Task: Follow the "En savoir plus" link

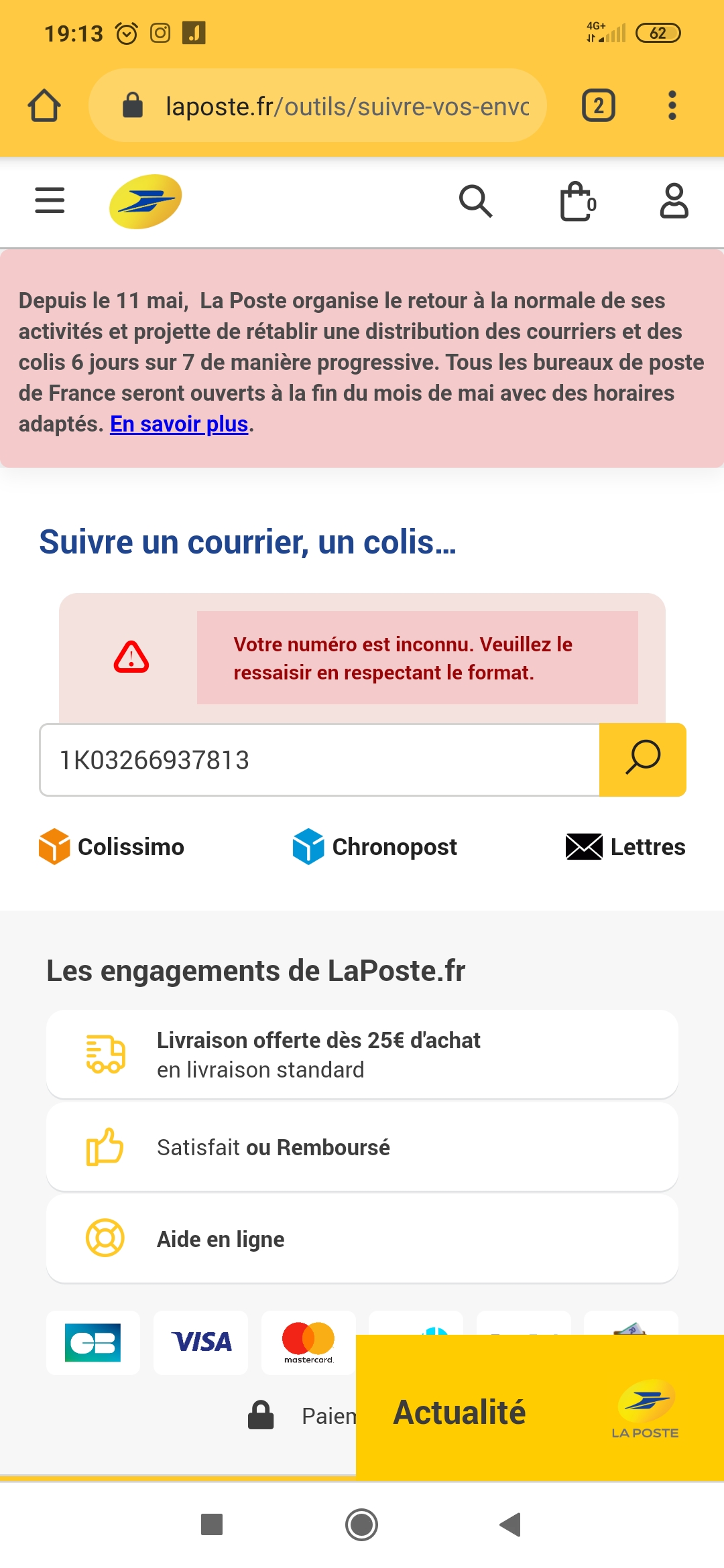Action: (x=180, y=424)
